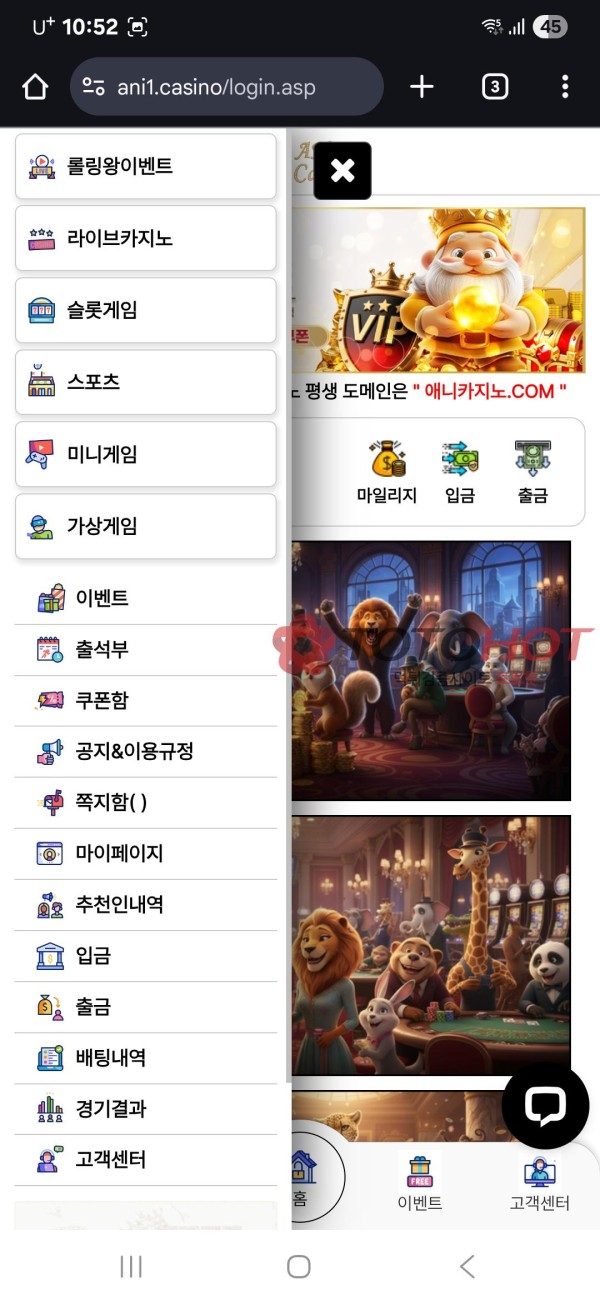The height and width of the screenshot is (1300, 600).
Task: Select the 스포츠 menu entry
Action: click(x=146, y=382)
